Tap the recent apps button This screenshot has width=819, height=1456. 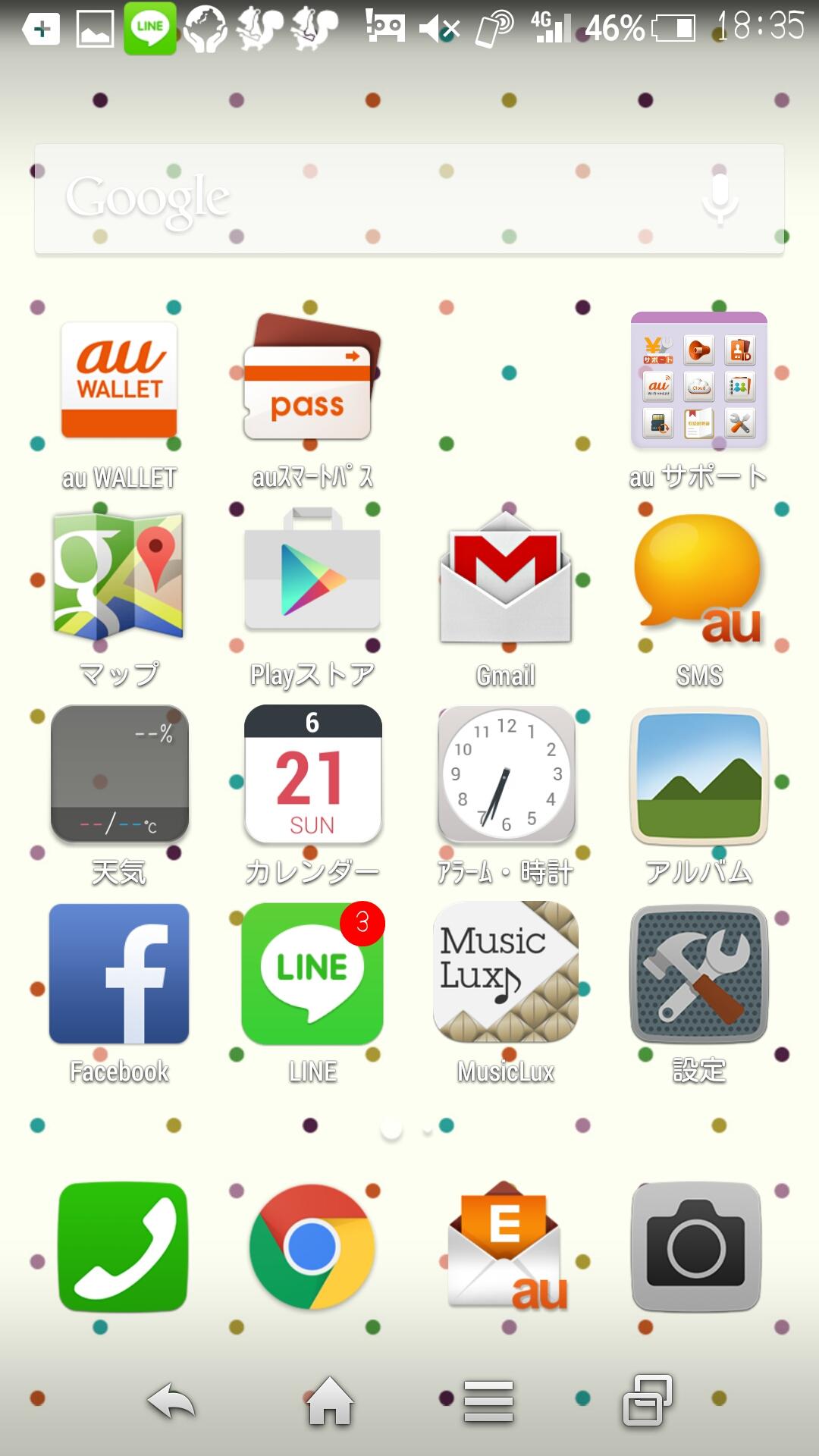pyautogui.click(x=647, y=1400)
